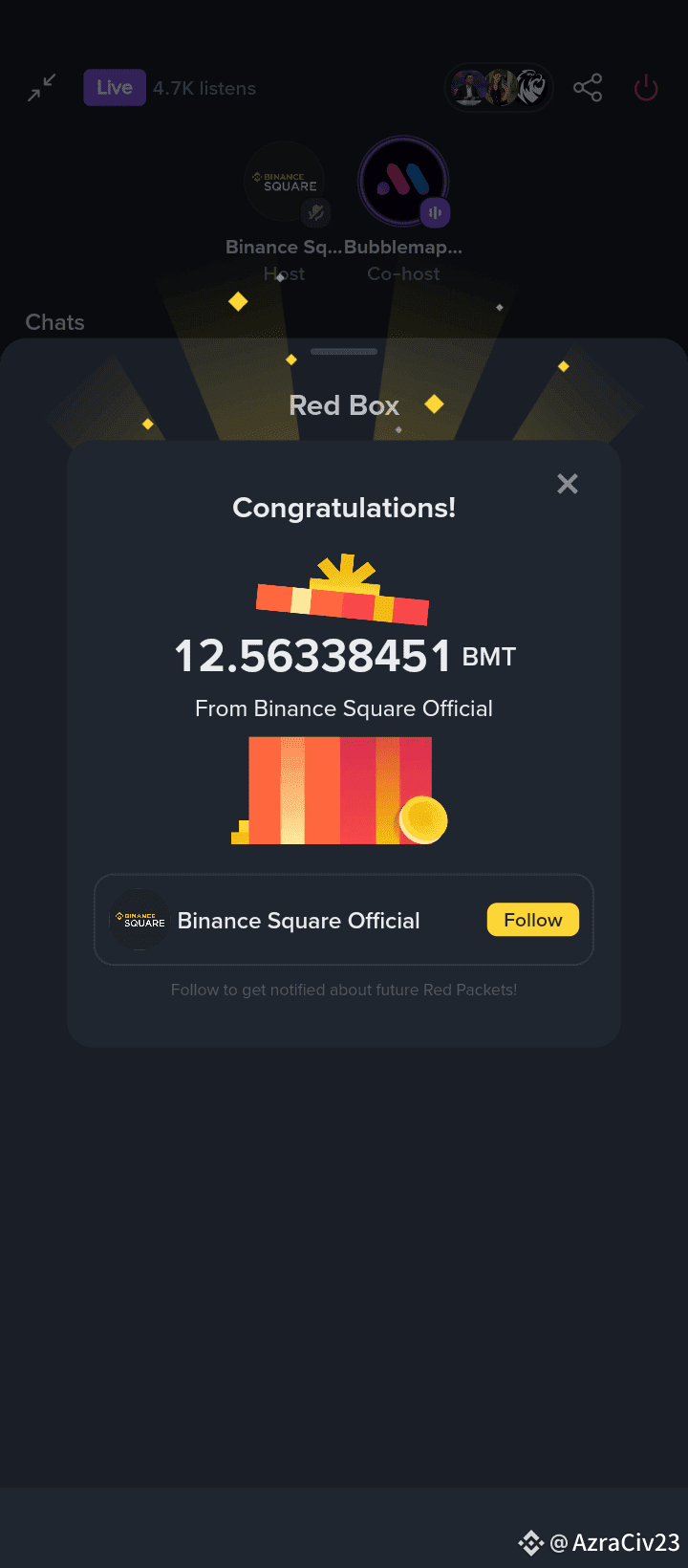
Task: View the listener avatars list
Action: tap(499, 88)
